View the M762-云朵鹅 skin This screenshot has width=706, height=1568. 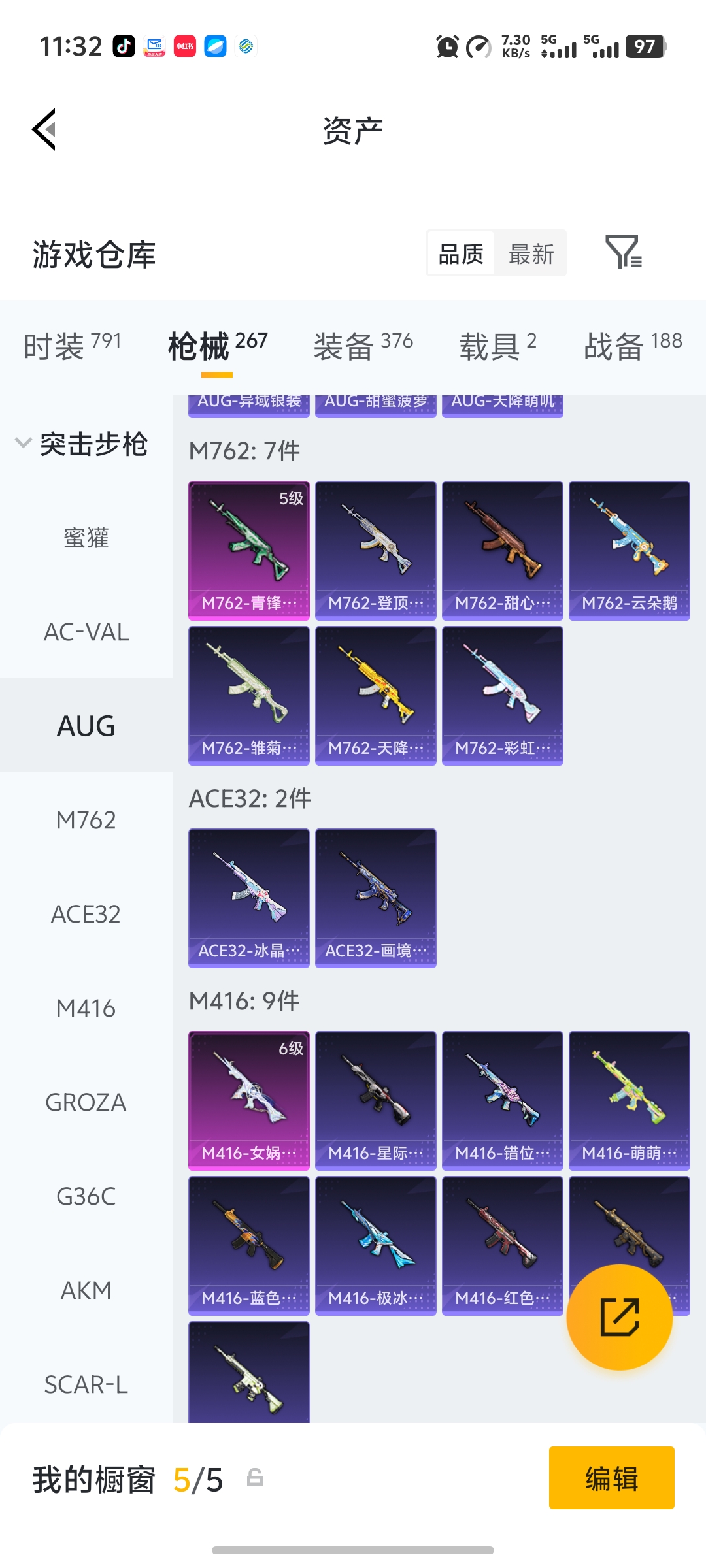click(630, 550)
